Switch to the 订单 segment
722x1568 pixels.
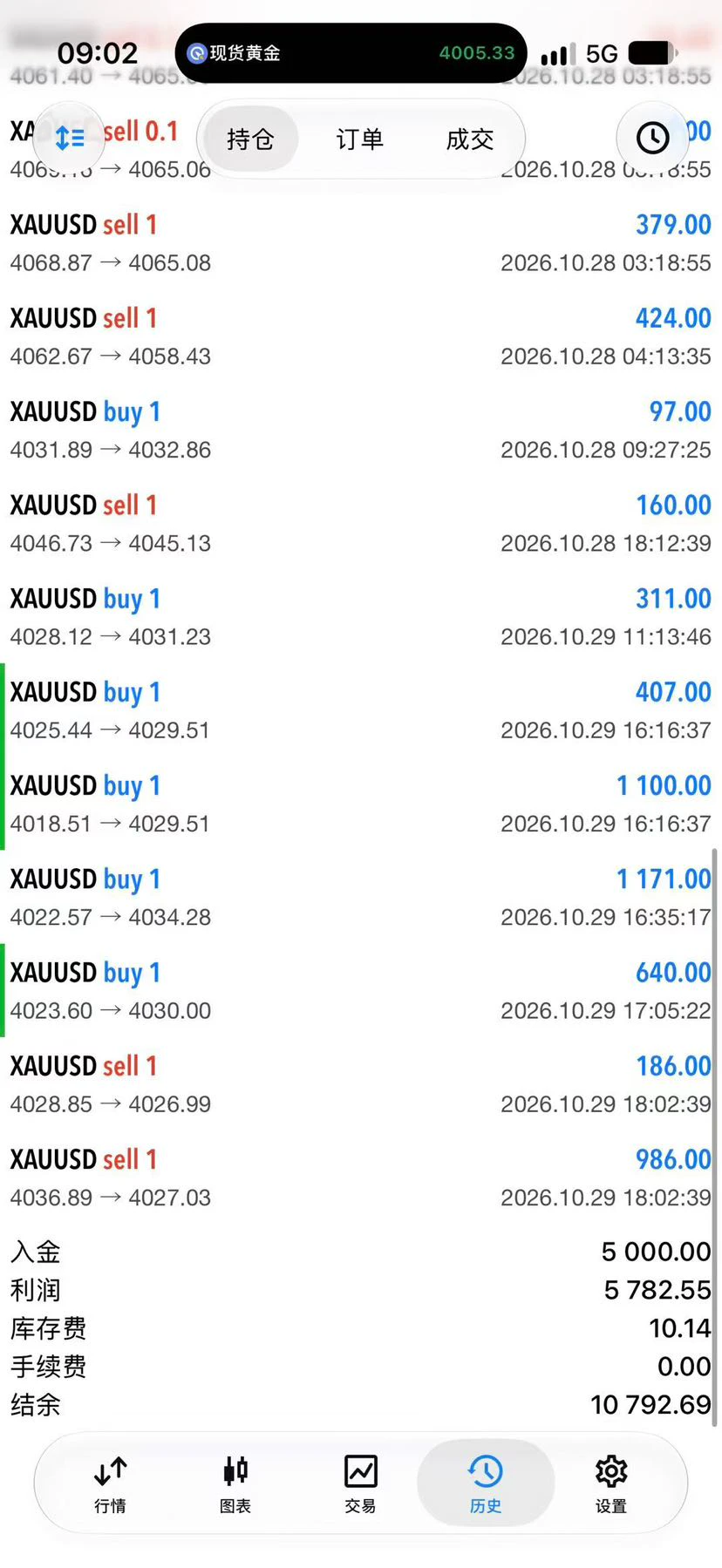coord(360,139)
